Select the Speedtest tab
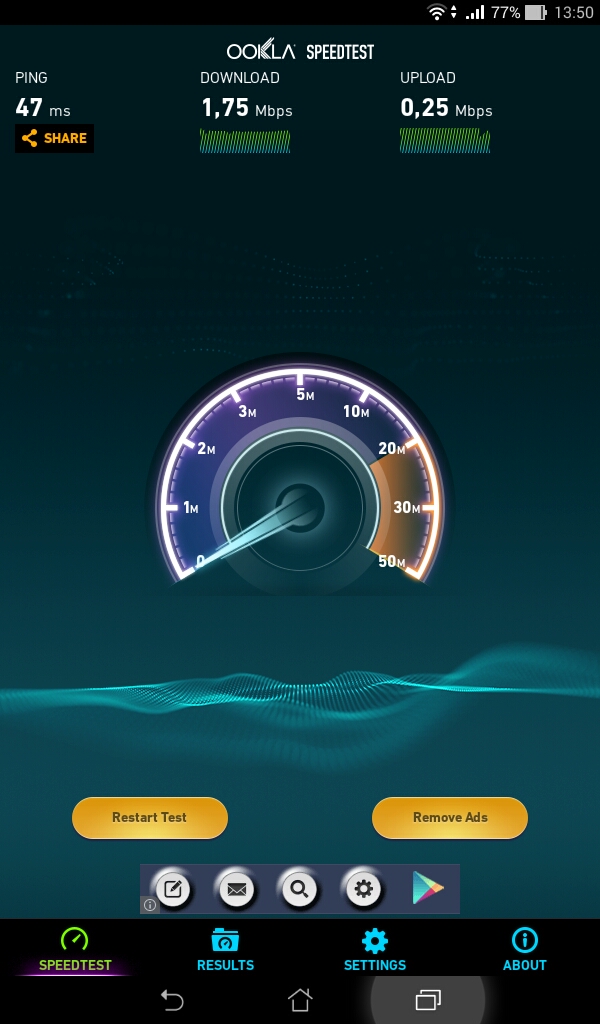The width and height of the screenshot is (600, 1024). point(75,949)
